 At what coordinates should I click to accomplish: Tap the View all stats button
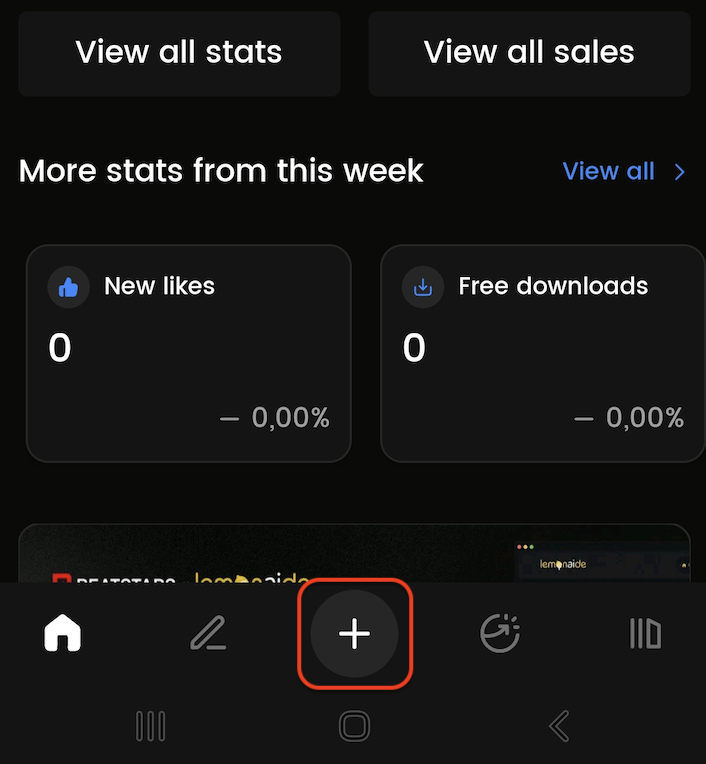click(179, 52)
